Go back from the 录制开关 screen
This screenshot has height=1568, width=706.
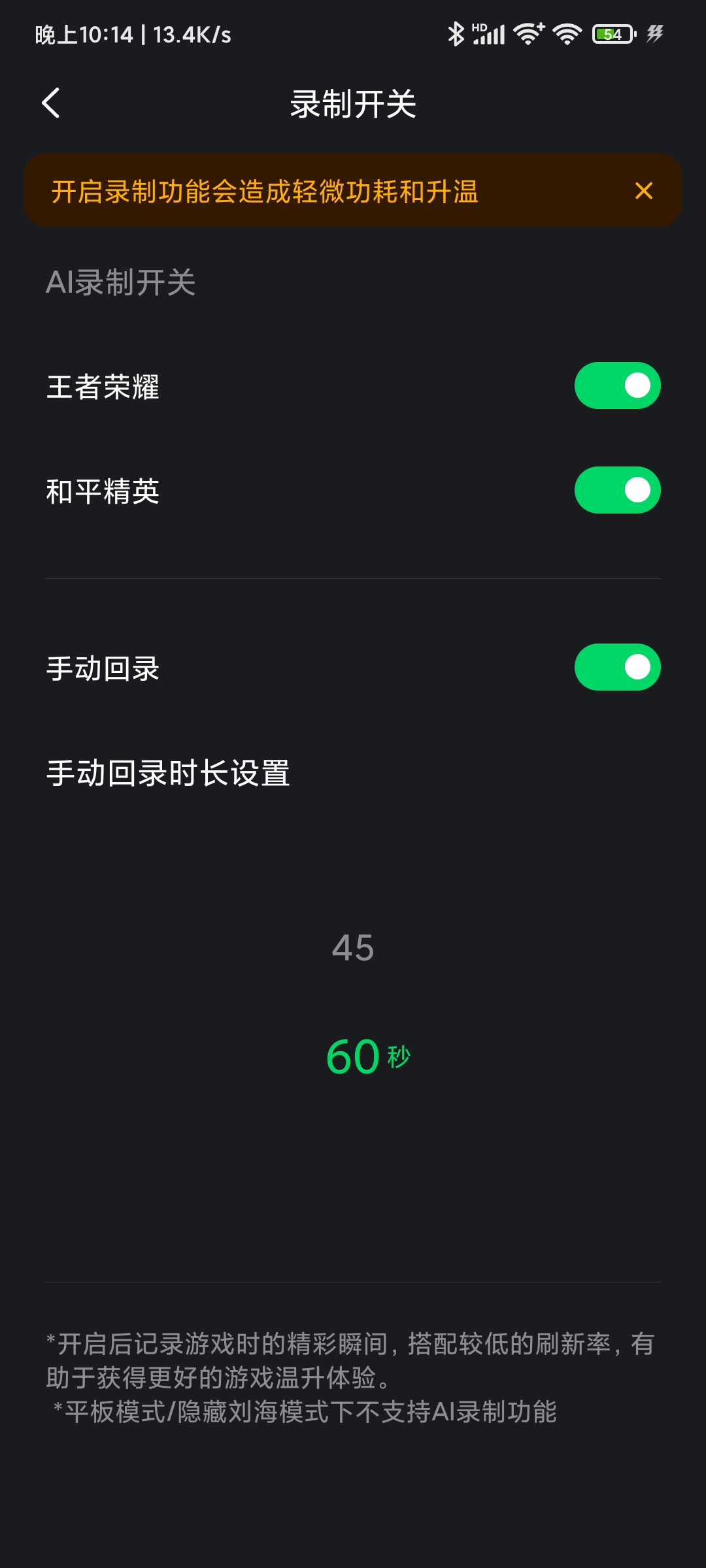coord(51,103)
